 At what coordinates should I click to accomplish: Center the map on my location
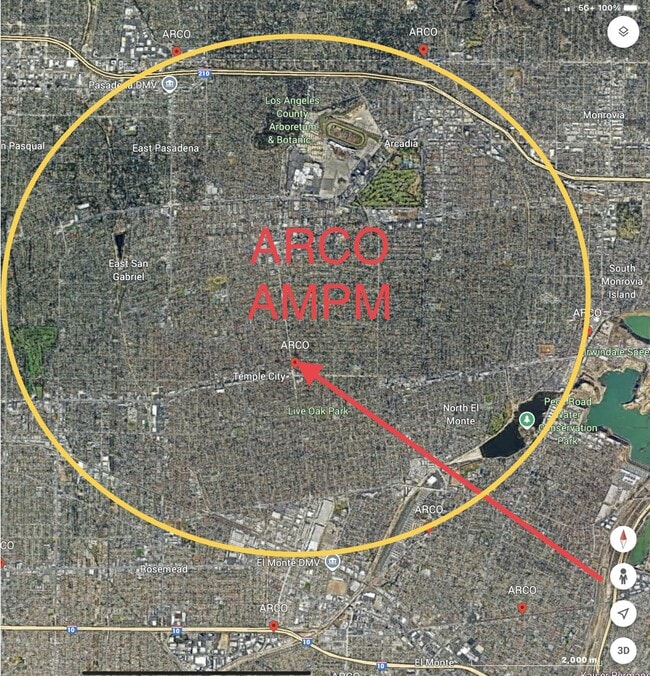pyautogui.click(x=624, y=613)
